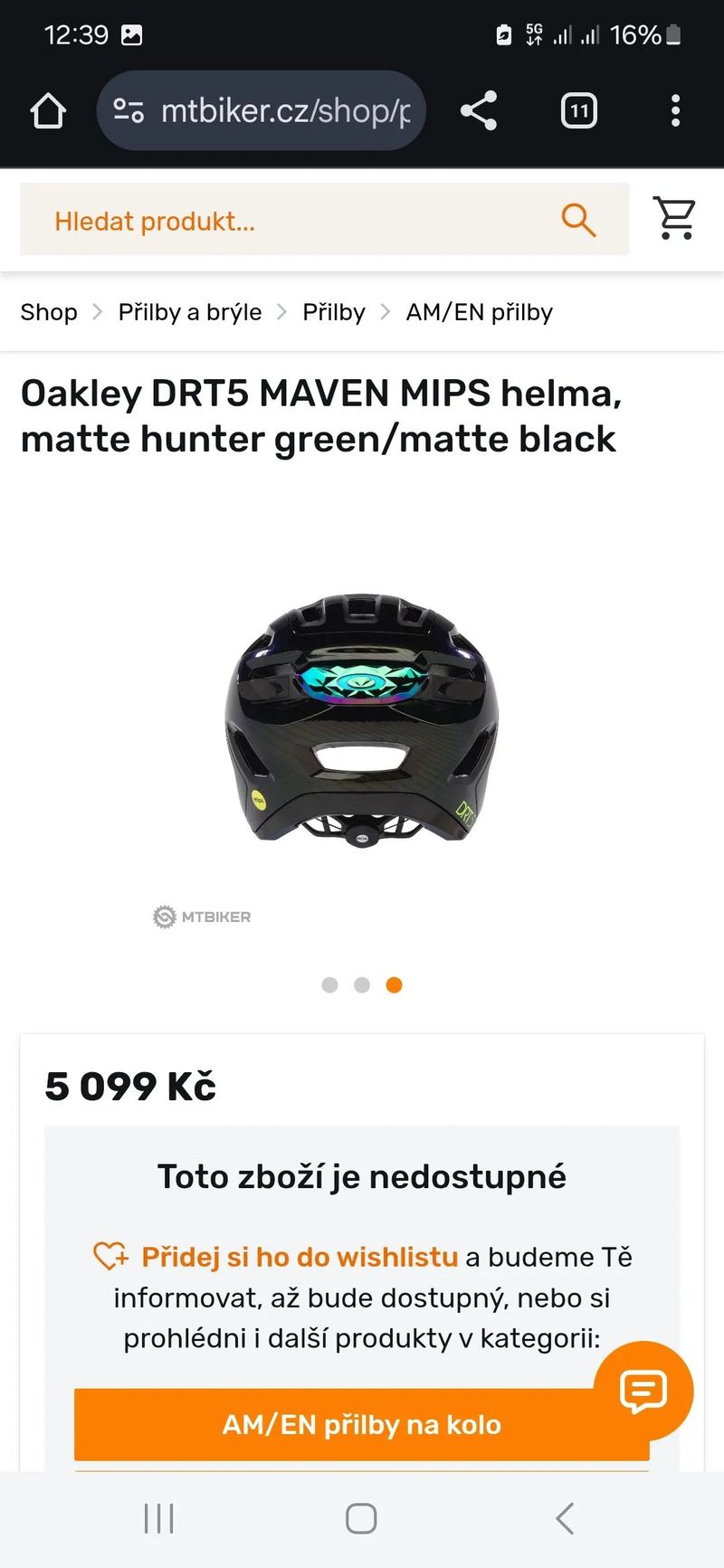Open the AM/EN přilby breadcrumb
Viewport: 724px width, 1568px height.
pos(480,312)
